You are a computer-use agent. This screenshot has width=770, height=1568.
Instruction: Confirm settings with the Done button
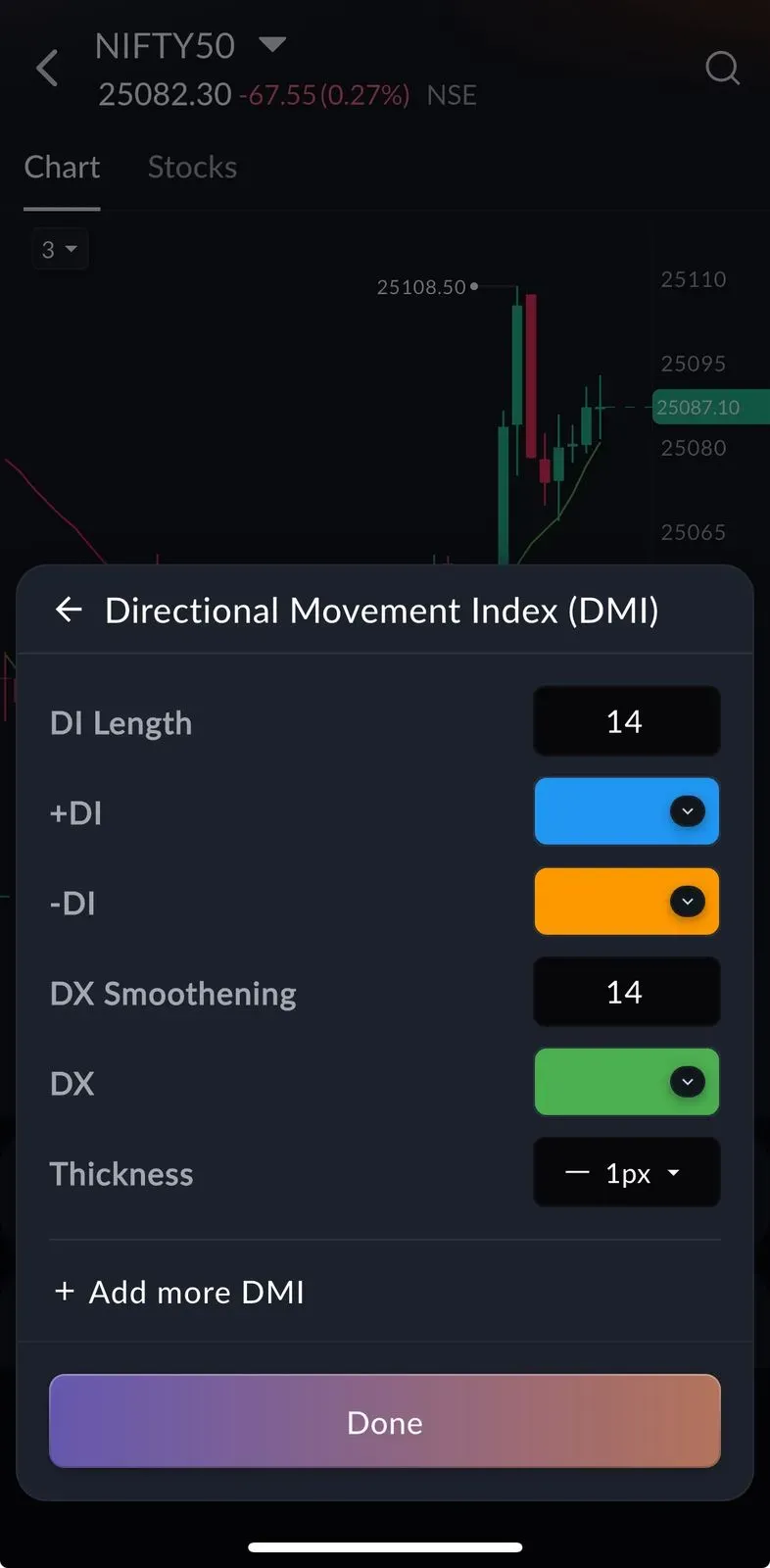(385, 1421)
